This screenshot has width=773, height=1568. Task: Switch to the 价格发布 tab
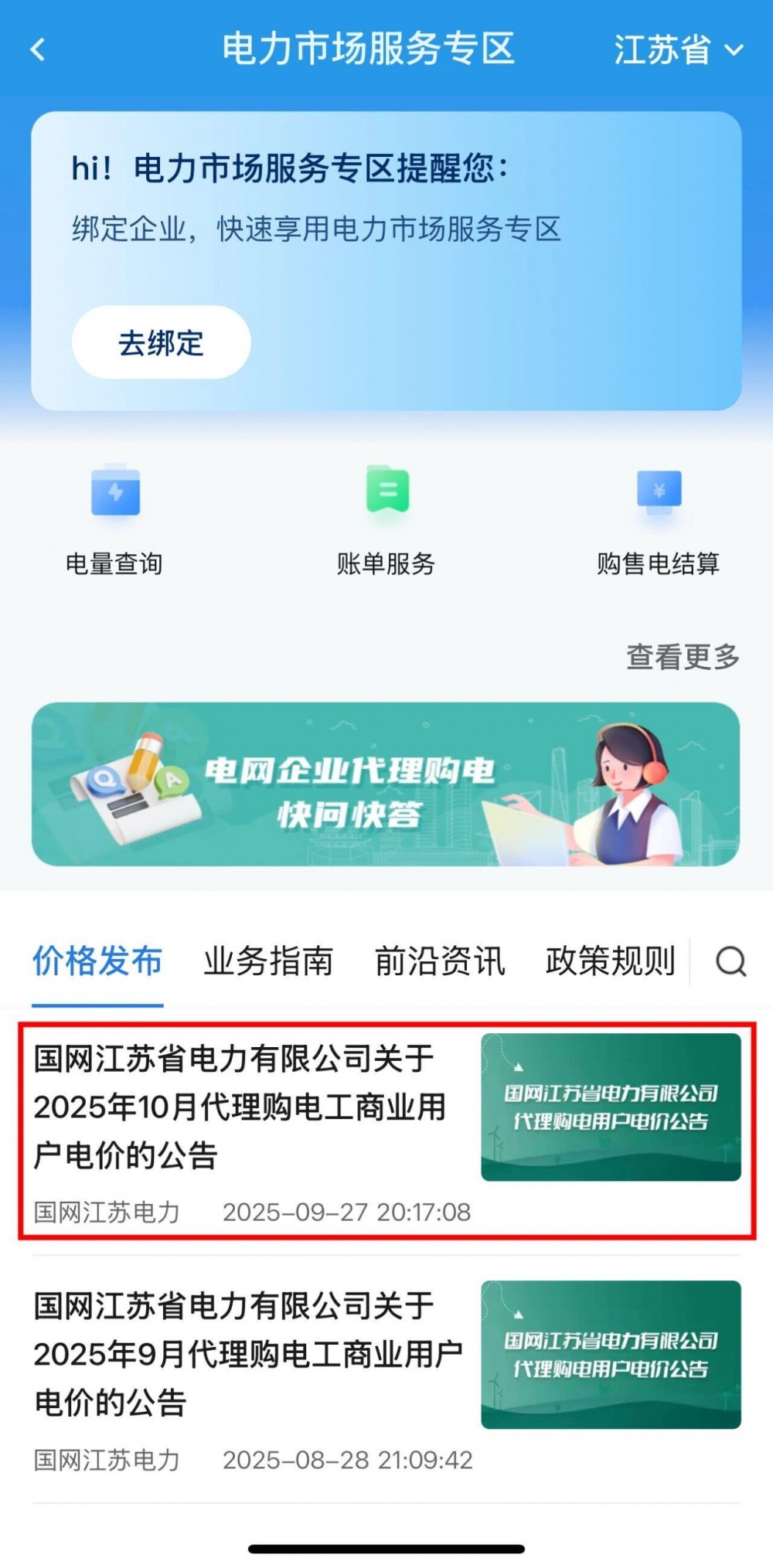coord(97,961)
